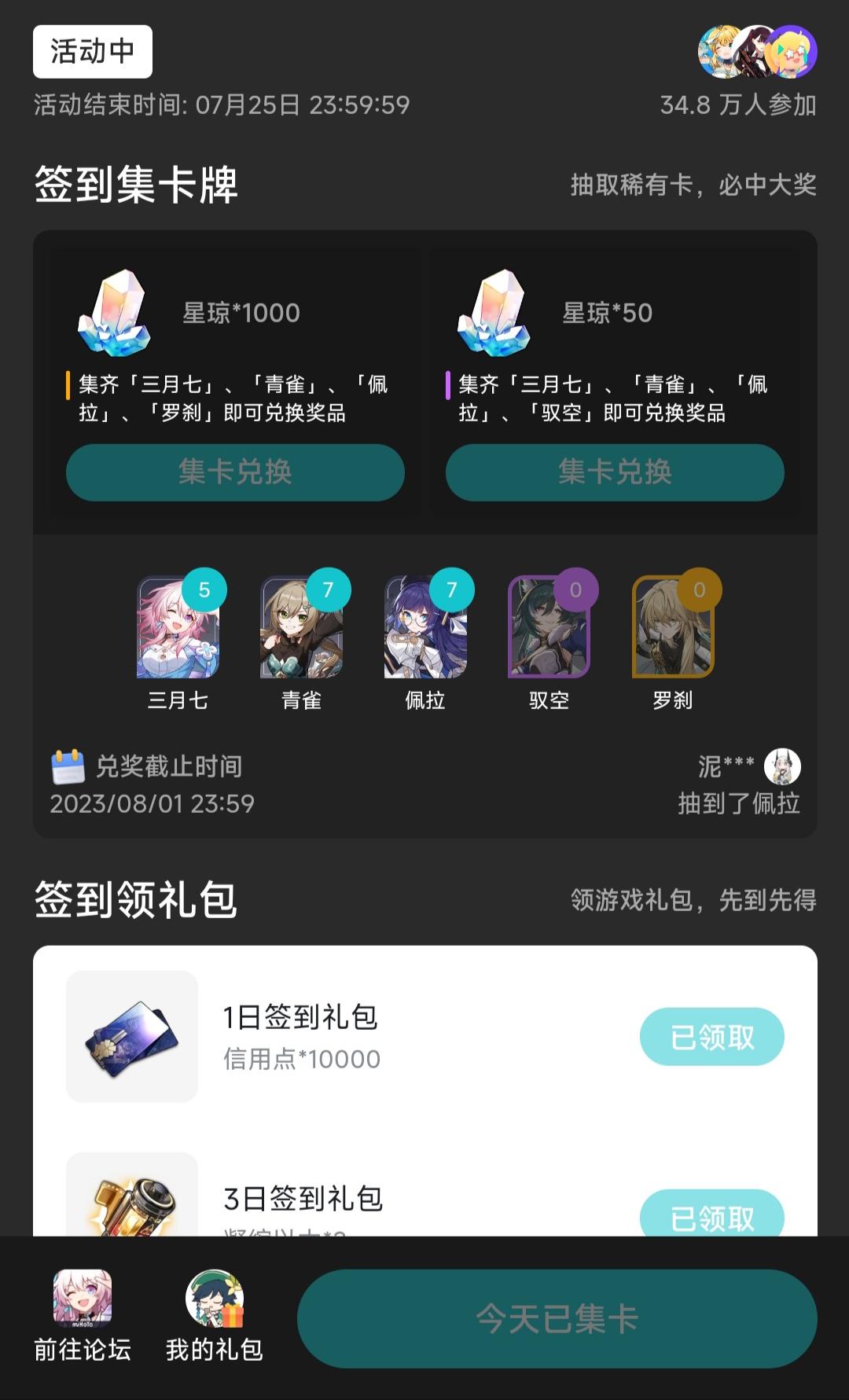
Task: Select the 青雀 card thumbnail
Action: point(301,629)
